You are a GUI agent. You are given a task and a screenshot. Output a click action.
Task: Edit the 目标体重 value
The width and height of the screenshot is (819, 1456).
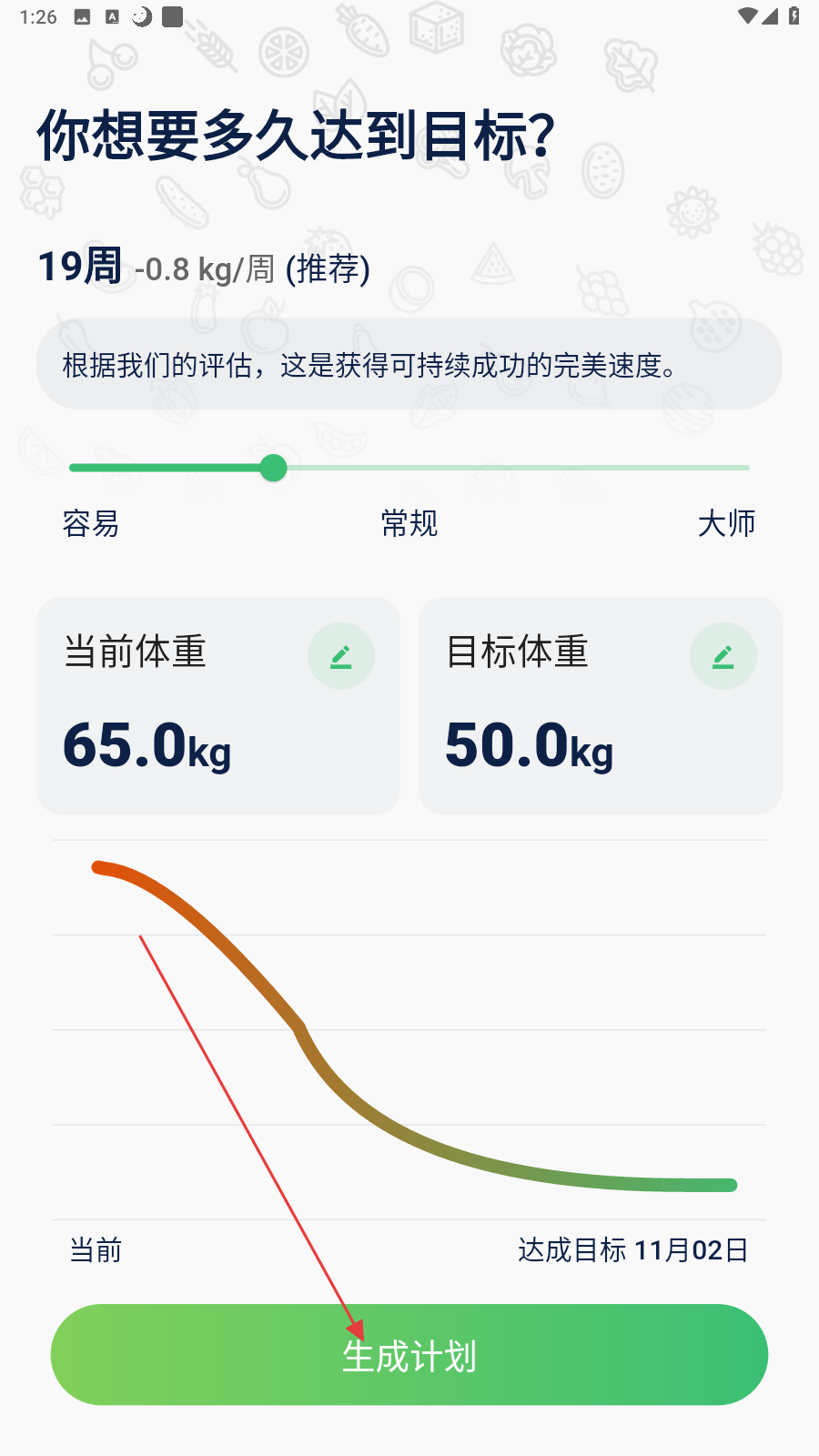tap(723, 656)
